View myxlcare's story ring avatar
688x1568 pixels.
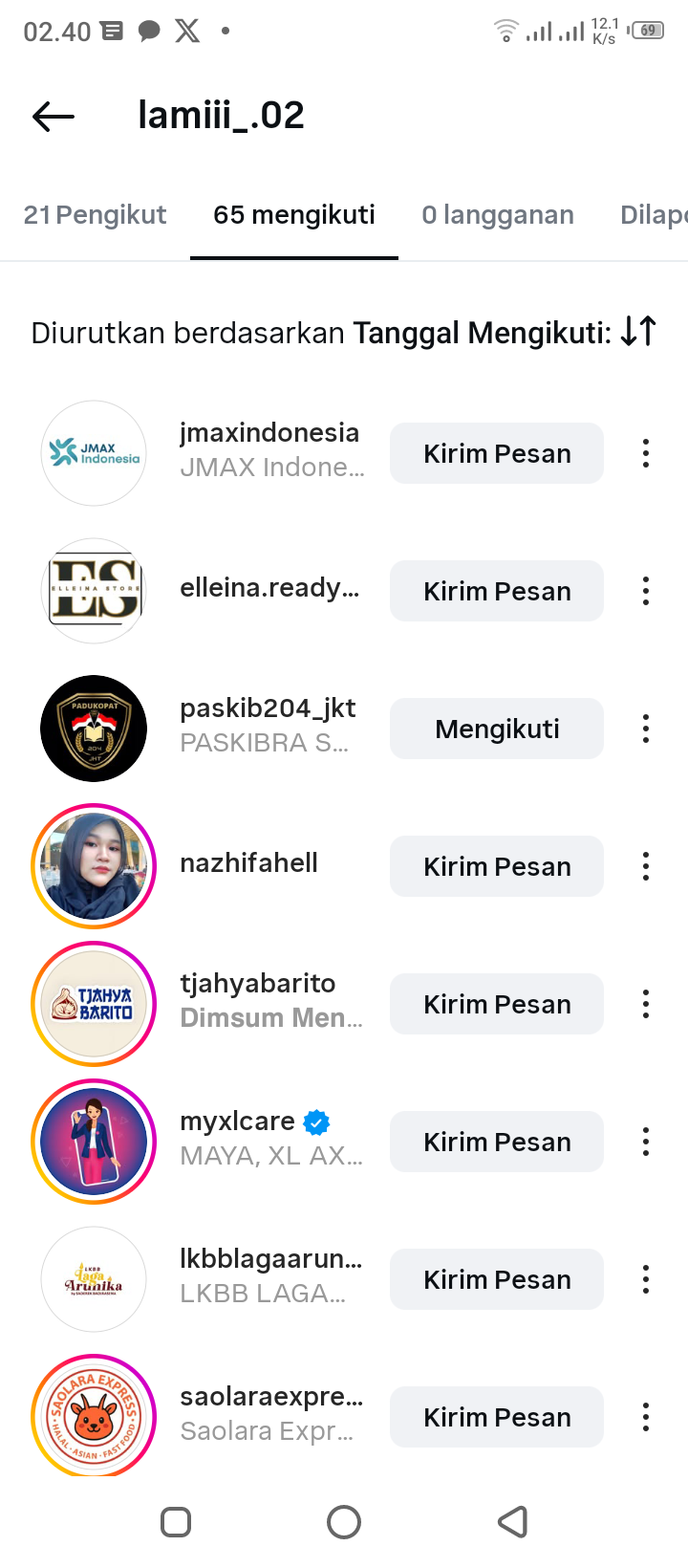click(94, 1142)
